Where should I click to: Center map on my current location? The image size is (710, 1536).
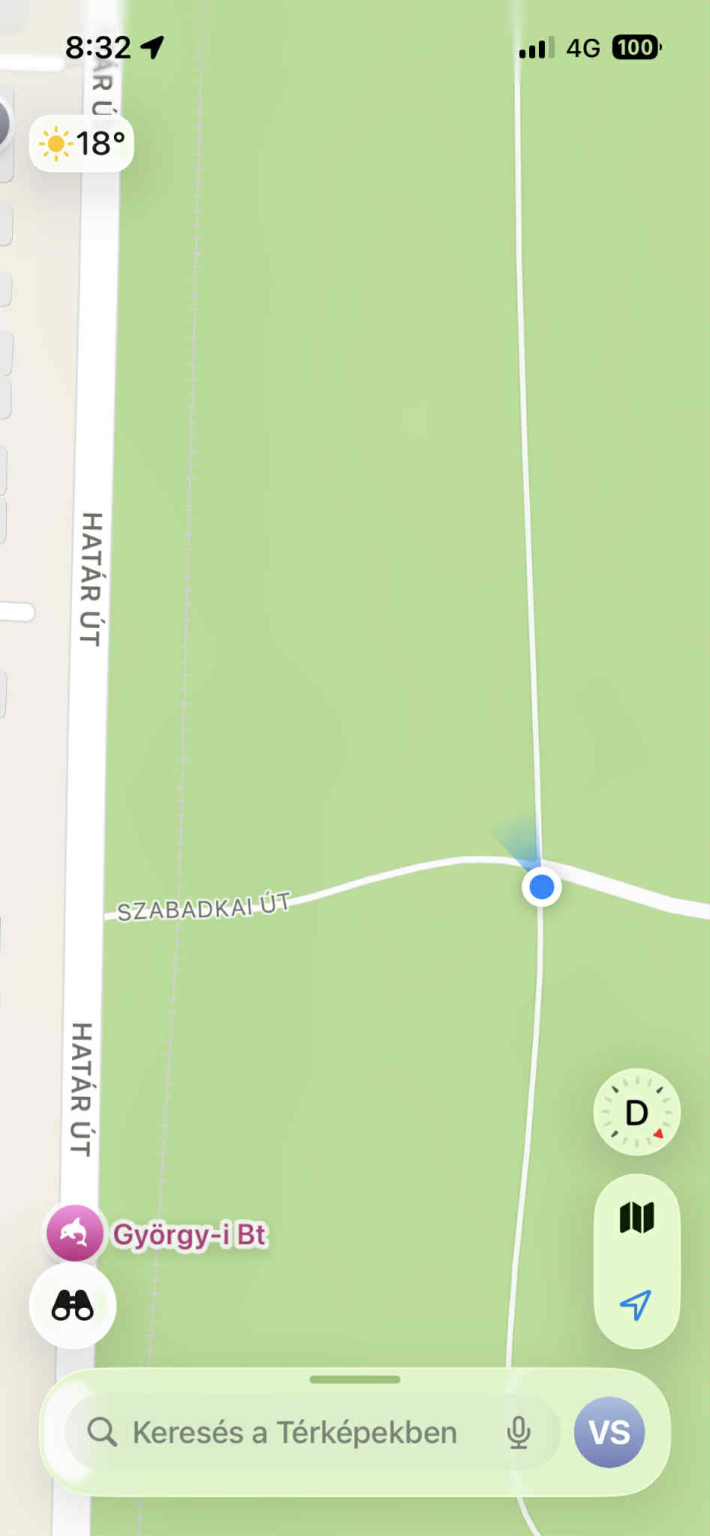(x=636, y=1304)
